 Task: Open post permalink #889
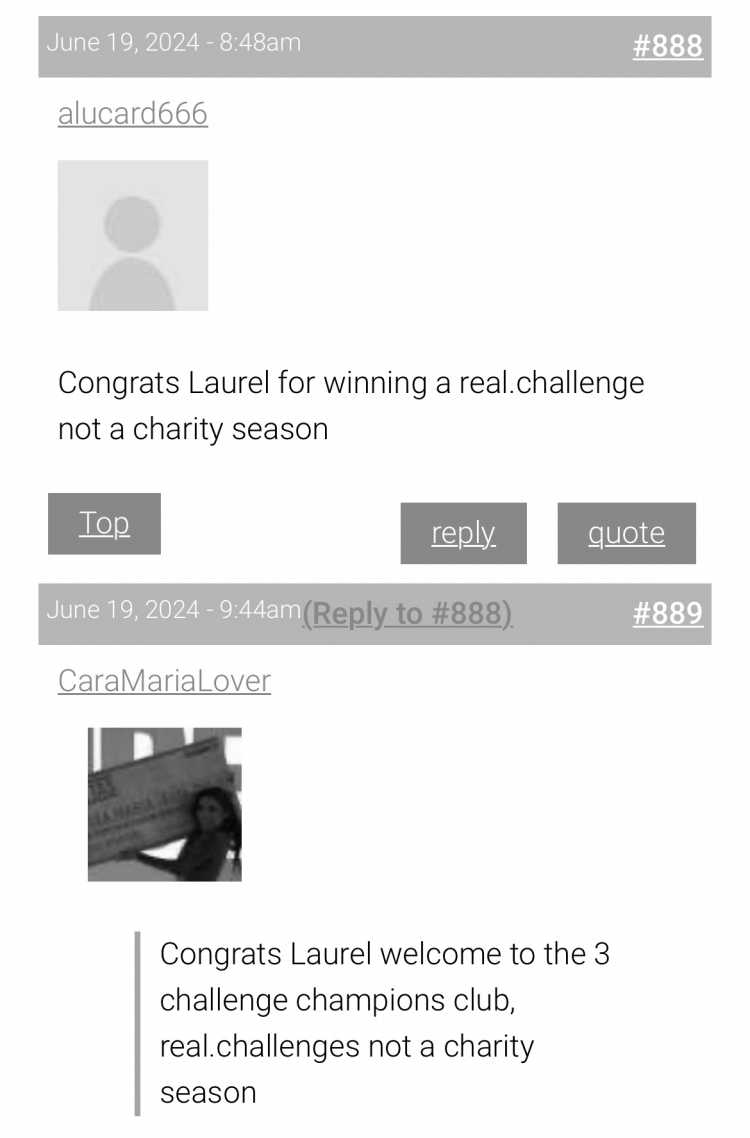click(x=667, y=613)
